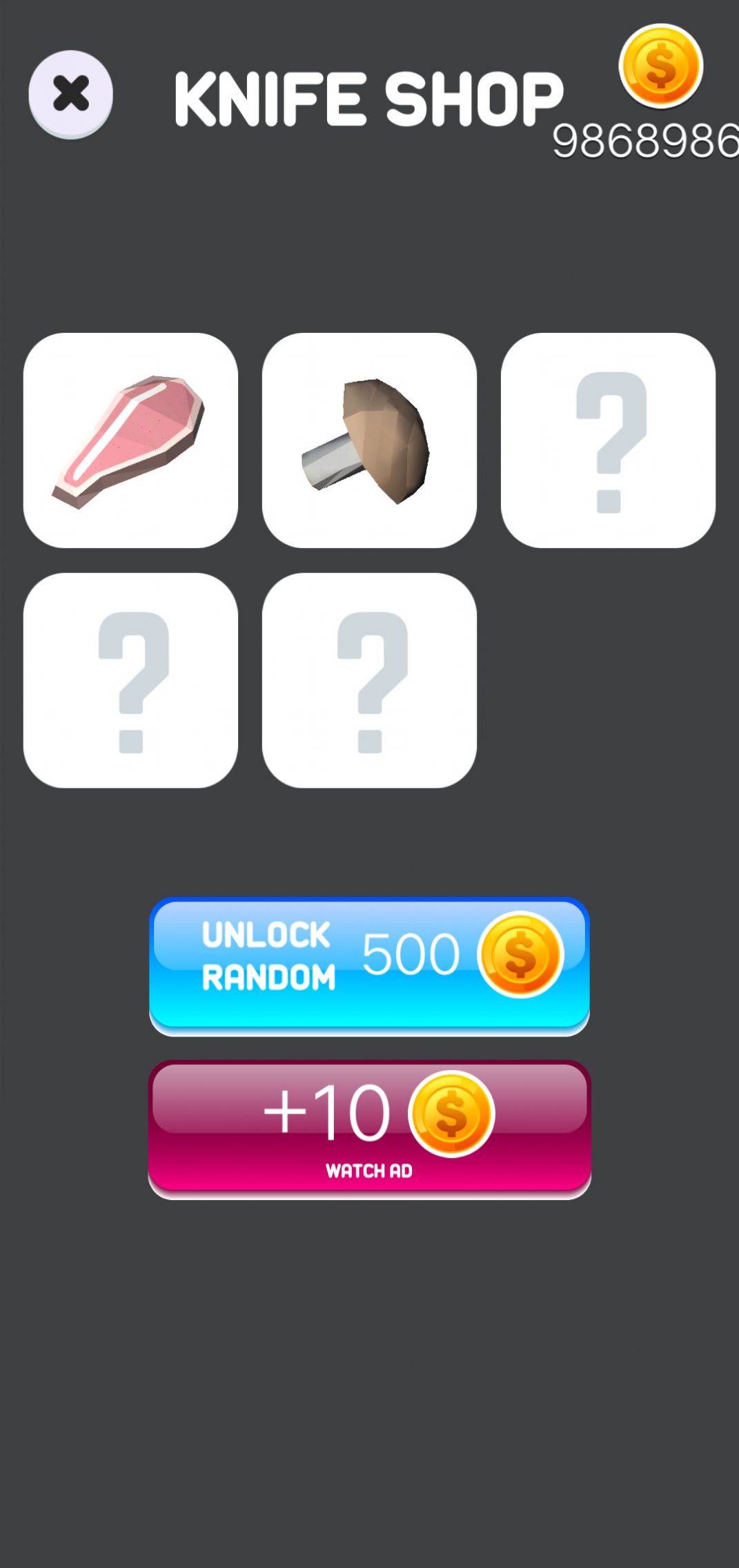739x1568 pixels.
Task: Select the pink meat knife skin
Action: tap(130, 441)
